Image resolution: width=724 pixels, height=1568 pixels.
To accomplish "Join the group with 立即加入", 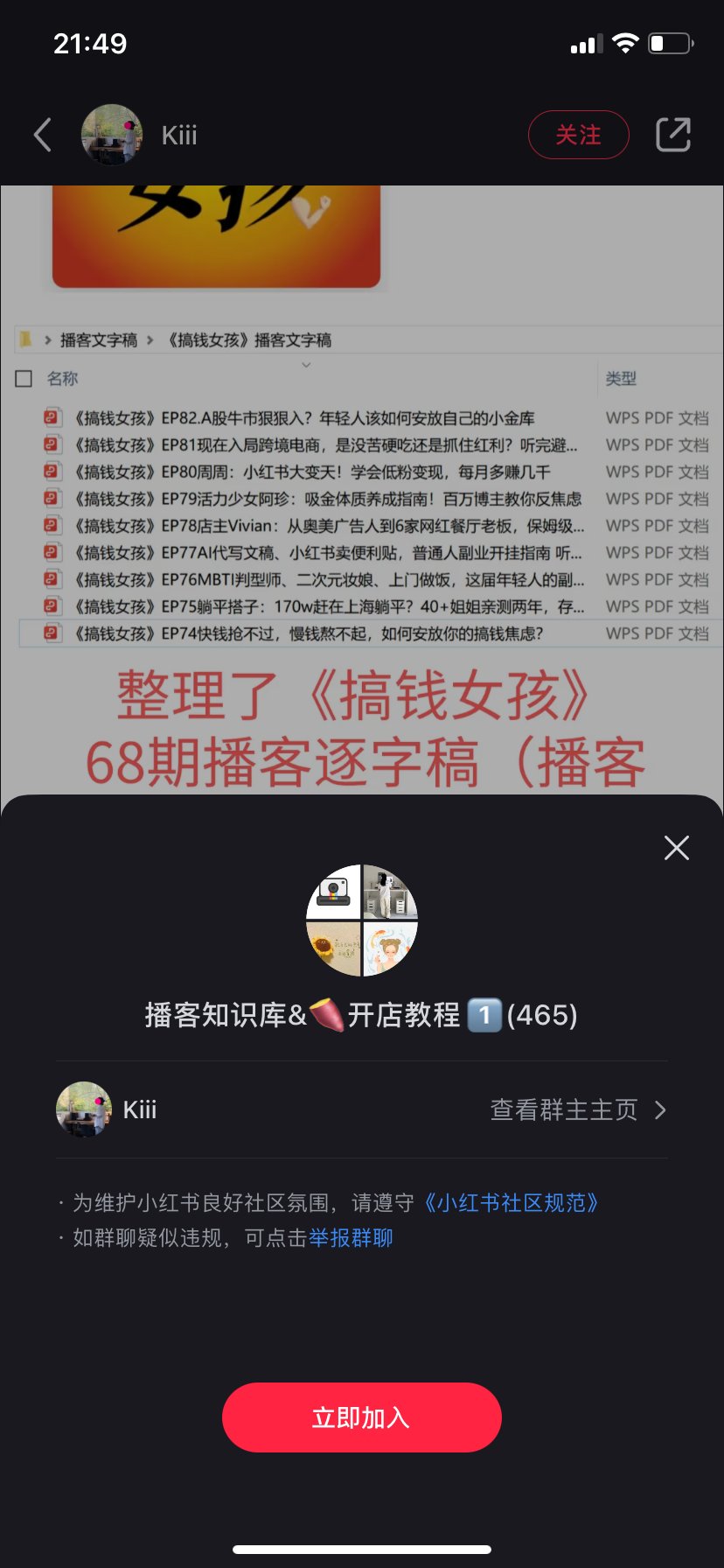I will (361, 1417).
